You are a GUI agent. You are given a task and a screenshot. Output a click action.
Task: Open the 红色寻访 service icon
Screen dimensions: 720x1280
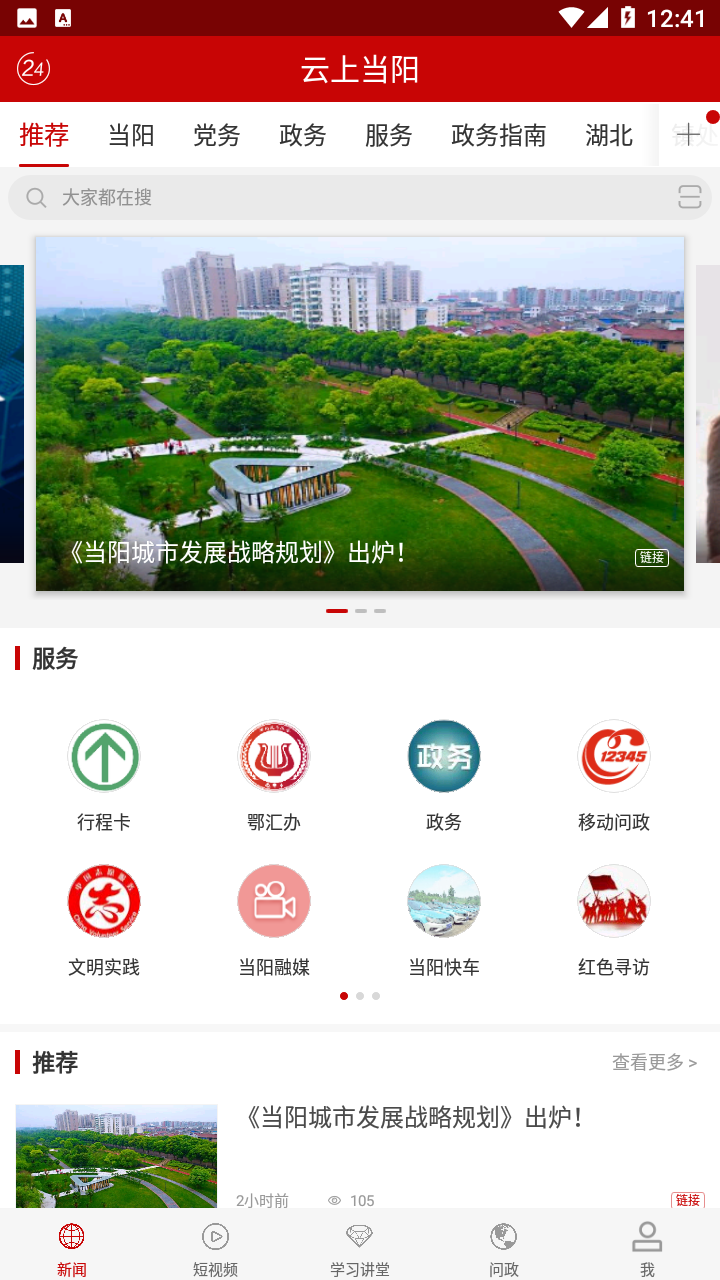613,901
